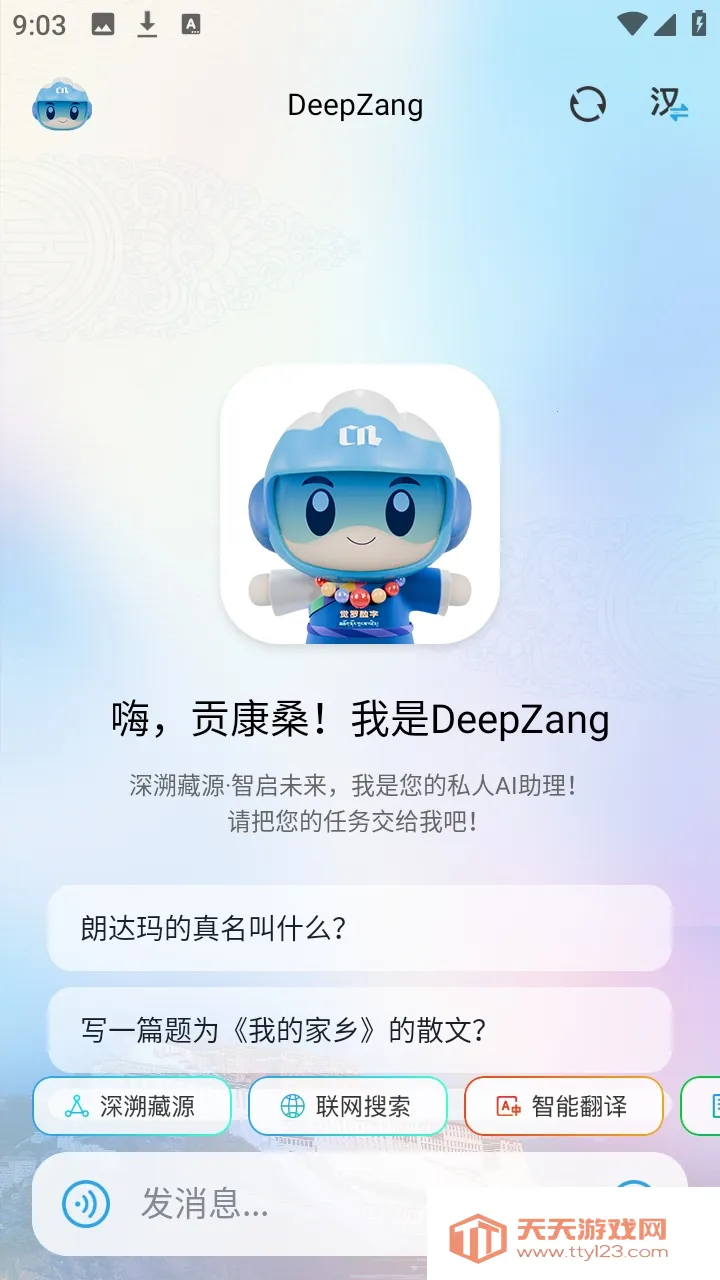Select the suggested question about 朗达玛
Image resolution: width=720 pixels, height=1280 pixels.
point(360,928)
